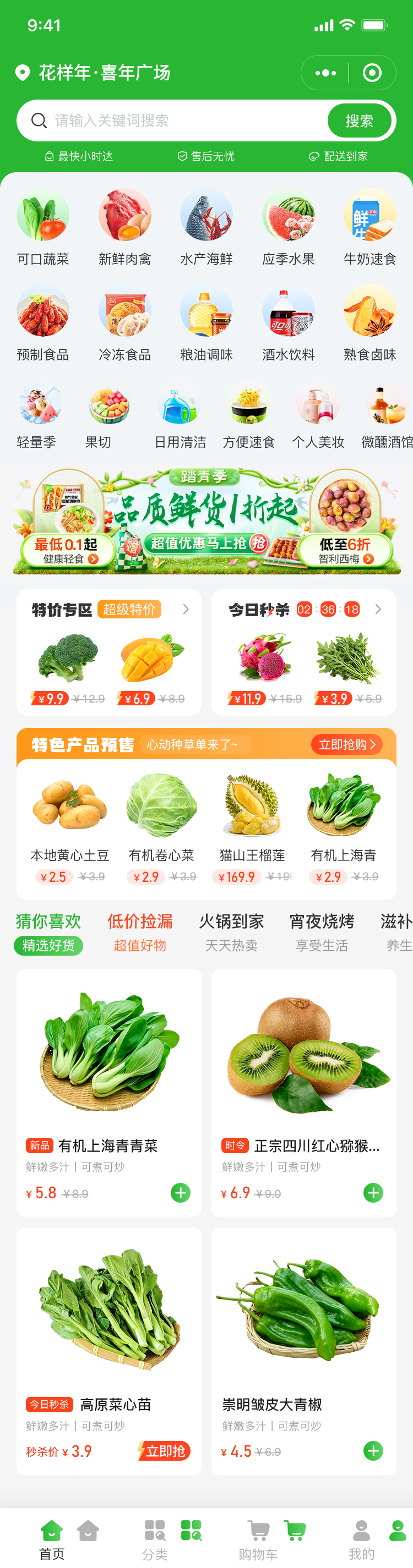This screenshot has width=413, height=1568.
Task: Tap 立即抢 for 高原菜心苗
Action: pos(165,1450)
